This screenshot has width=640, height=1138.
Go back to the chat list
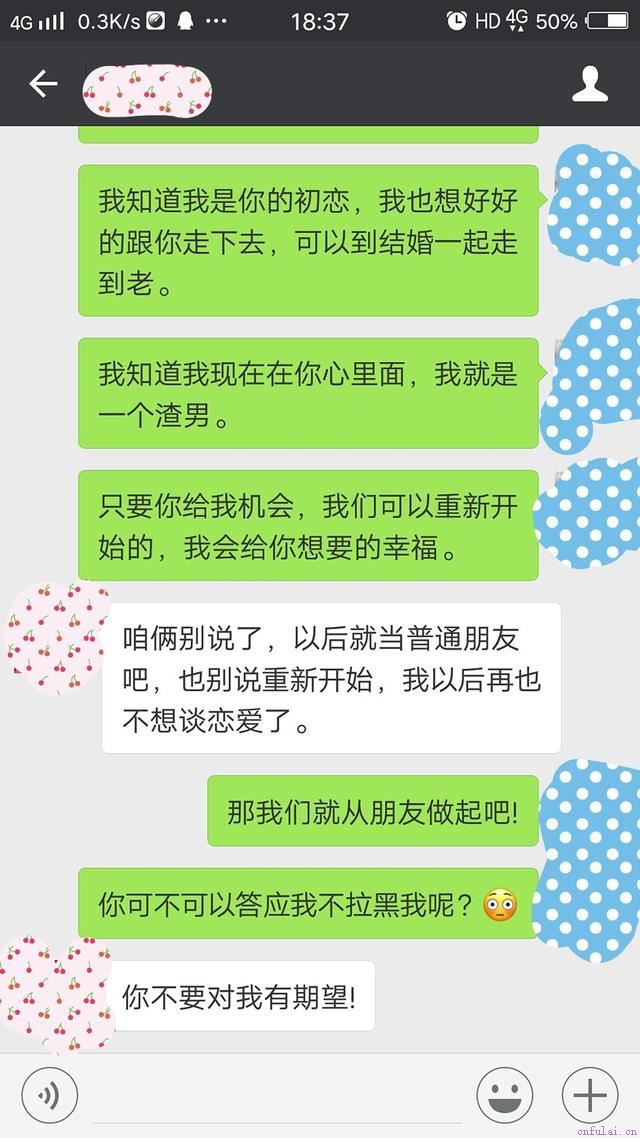click(43, 84)
